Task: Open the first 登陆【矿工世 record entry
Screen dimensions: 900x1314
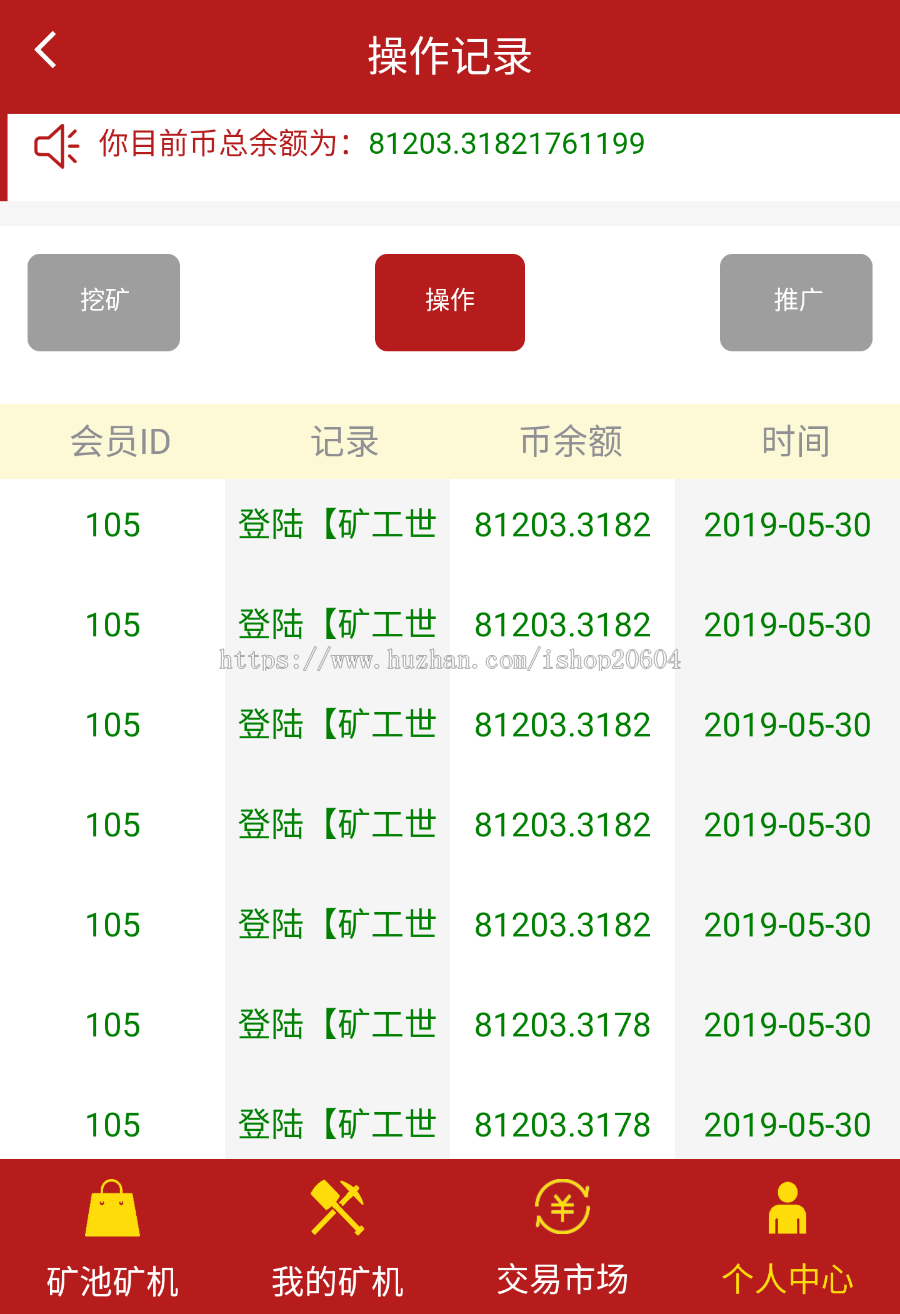Action: pos(337,524)
